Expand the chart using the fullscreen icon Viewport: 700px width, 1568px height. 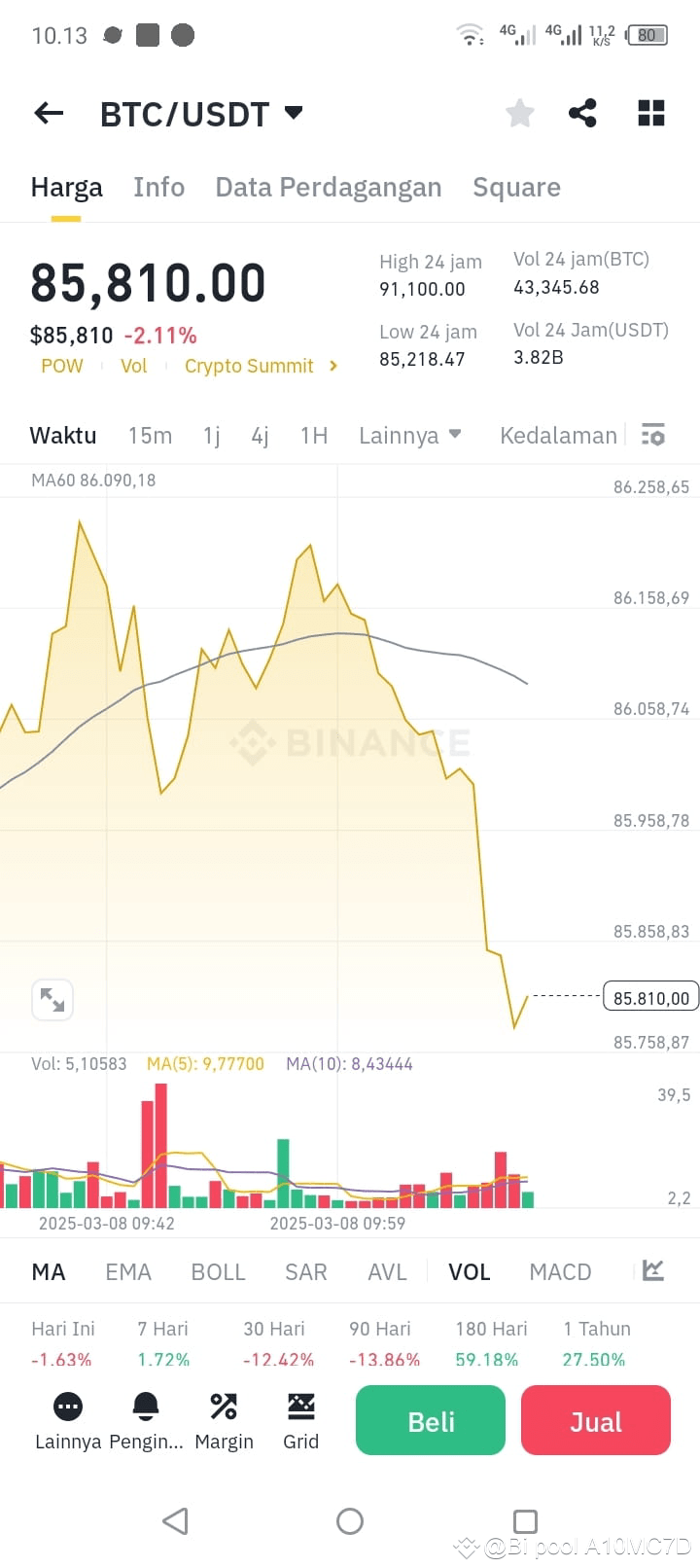[x=52, y=999]
